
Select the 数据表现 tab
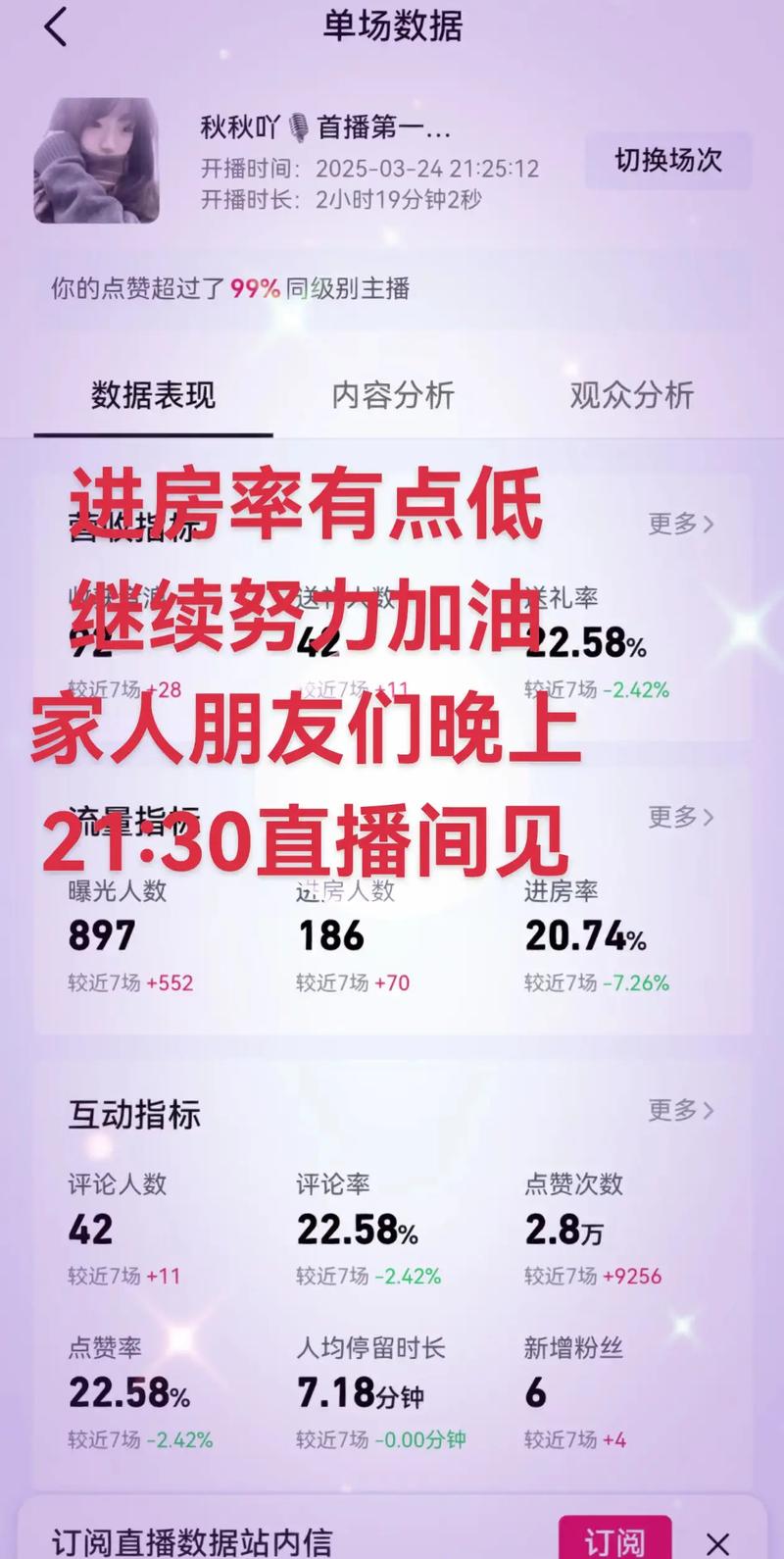click(153, 396)
